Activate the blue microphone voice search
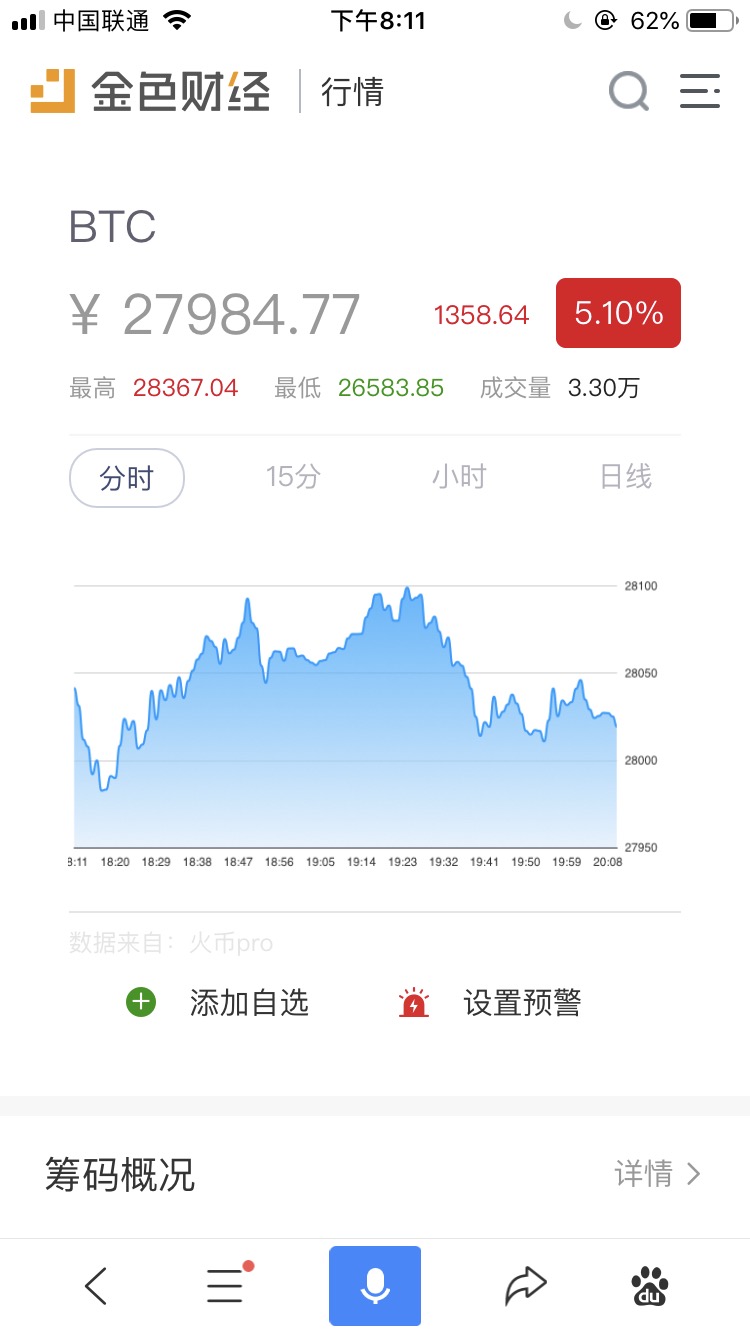The image size is (750, 1334). click(375, 1286)
